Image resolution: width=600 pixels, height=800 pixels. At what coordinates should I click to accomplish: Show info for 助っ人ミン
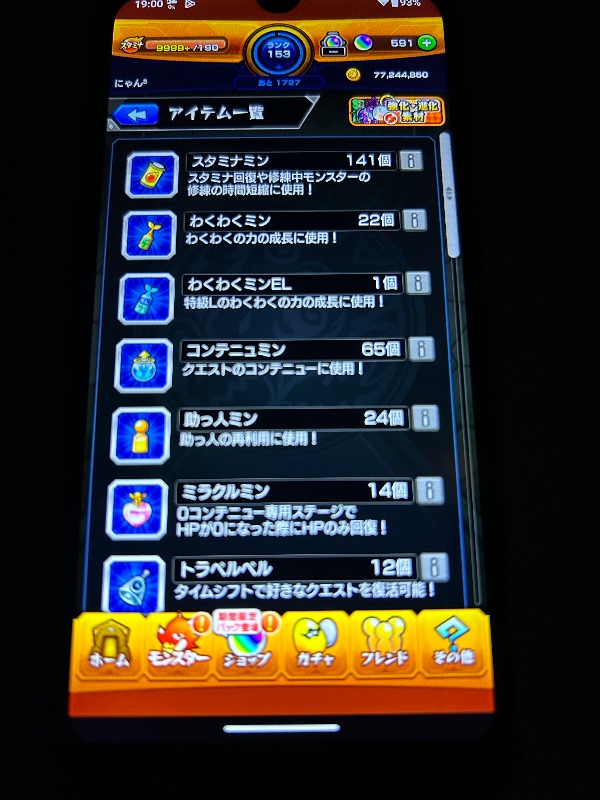[x=426, y=417]
